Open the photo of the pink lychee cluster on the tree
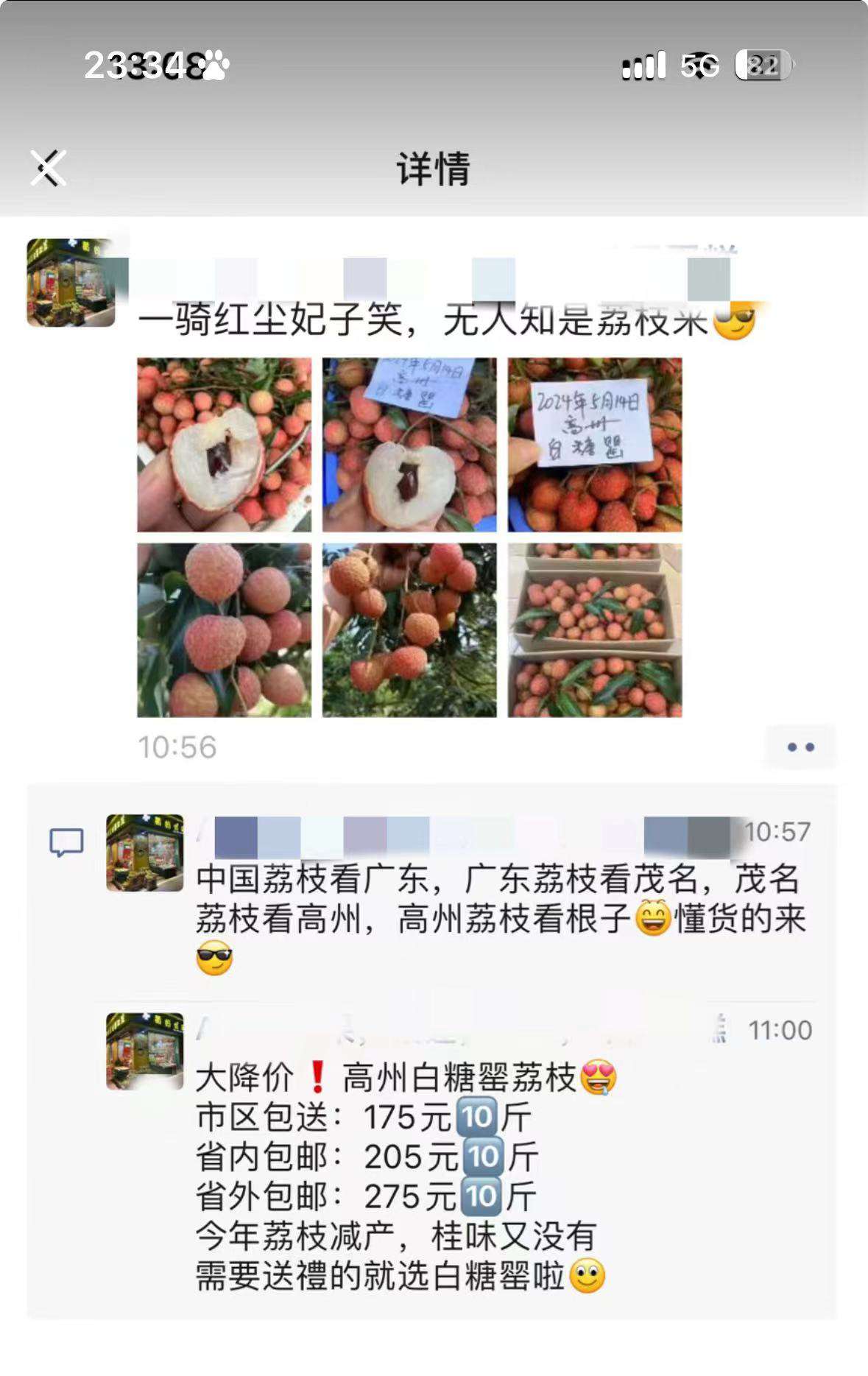This screenshot has width=868, height=1376. tap(224, 630)
